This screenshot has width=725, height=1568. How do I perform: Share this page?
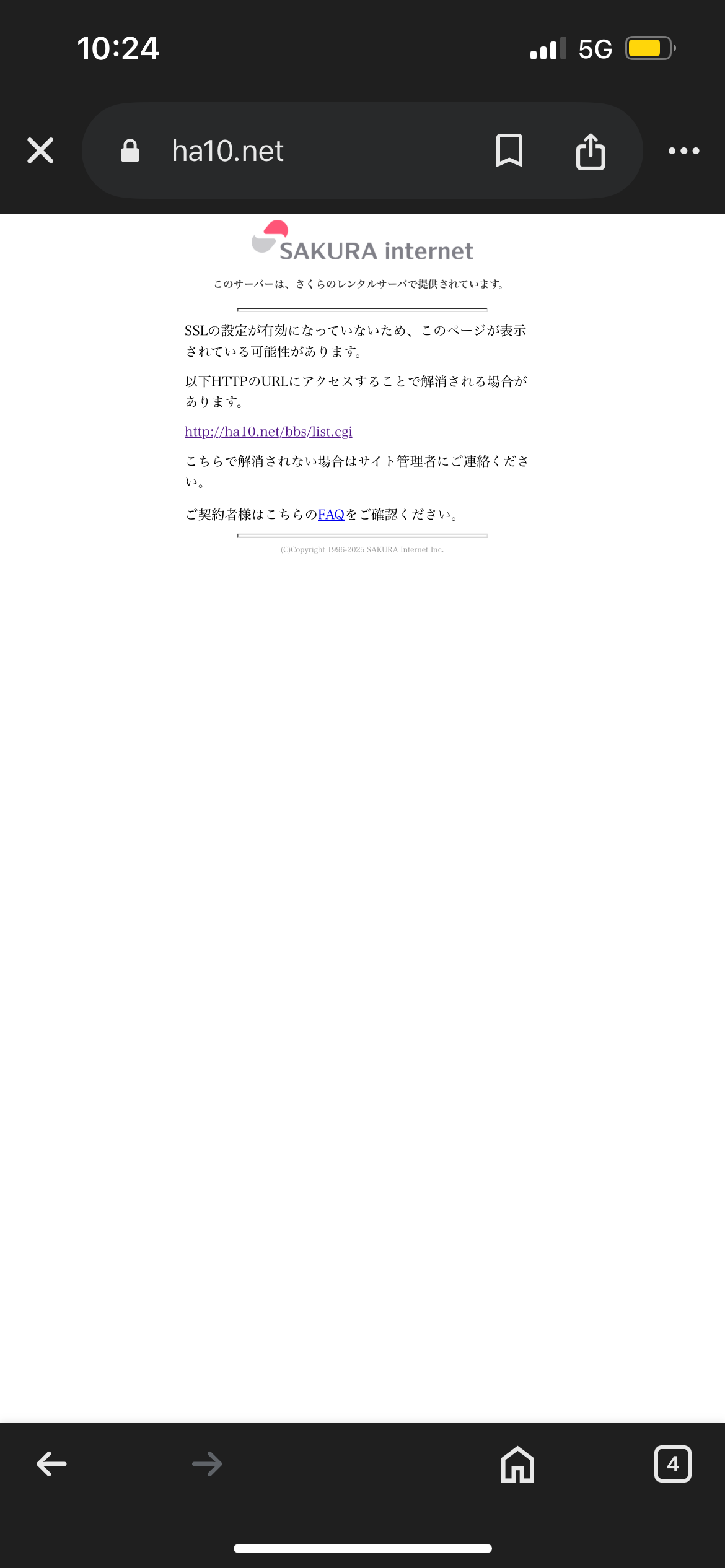590,151
